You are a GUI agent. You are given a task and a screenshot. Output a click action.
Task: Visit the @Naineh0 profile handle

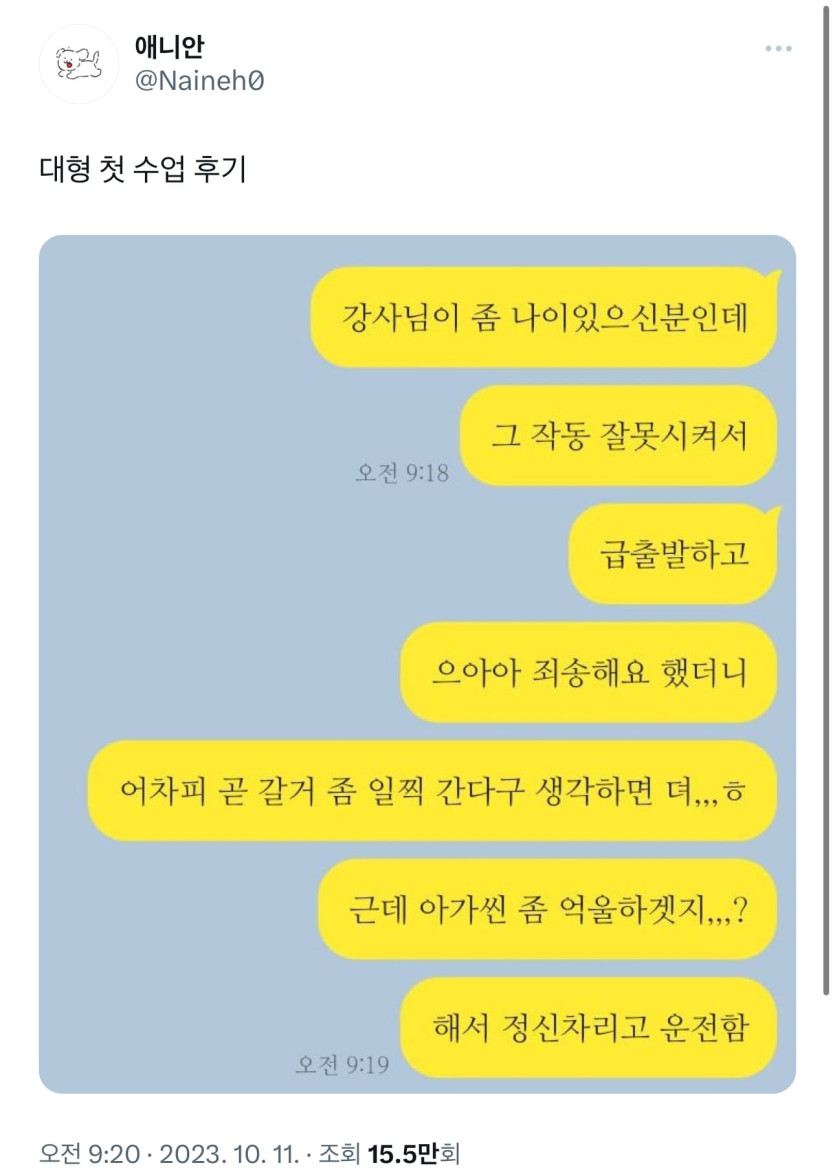[199, 81]
